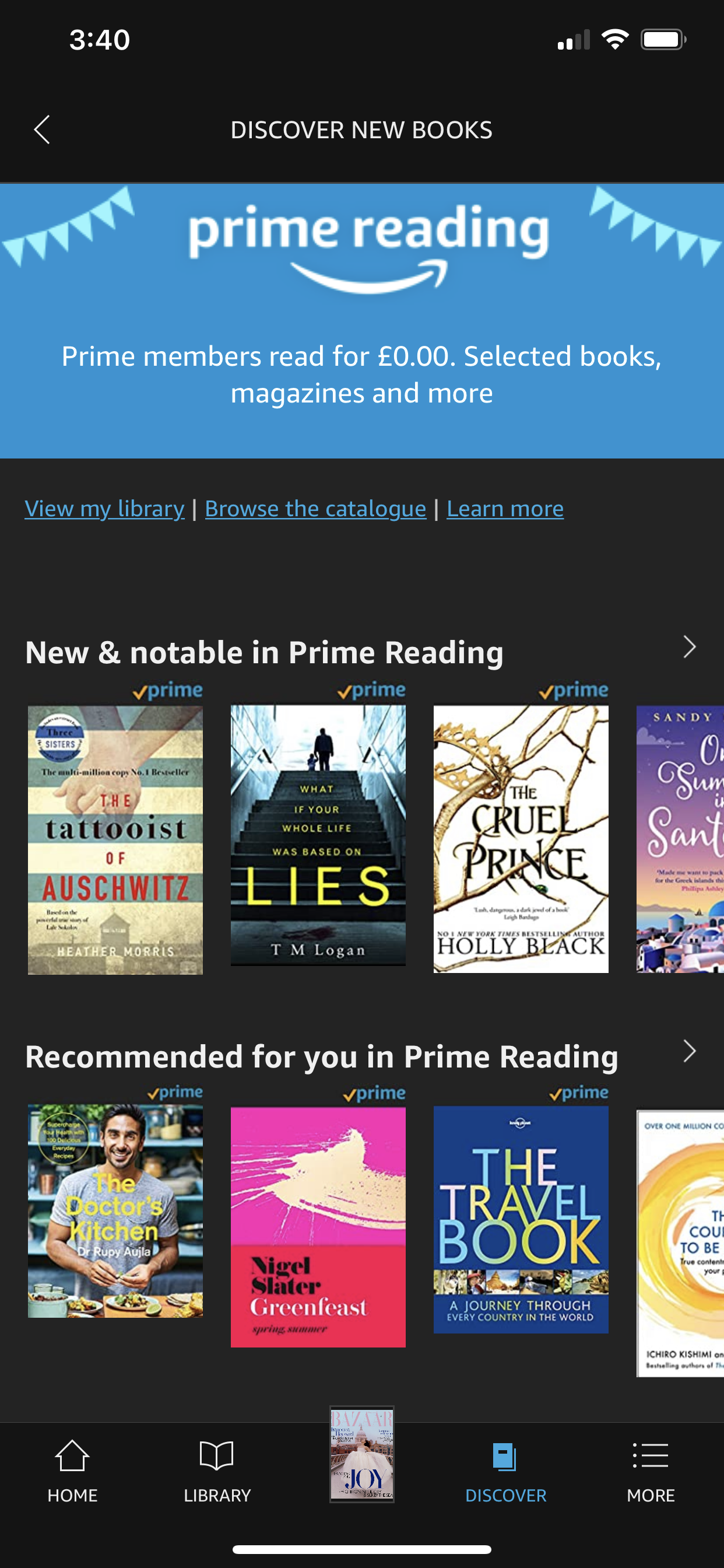Open The Doctor's Kitchen book

pos(115,1212)
